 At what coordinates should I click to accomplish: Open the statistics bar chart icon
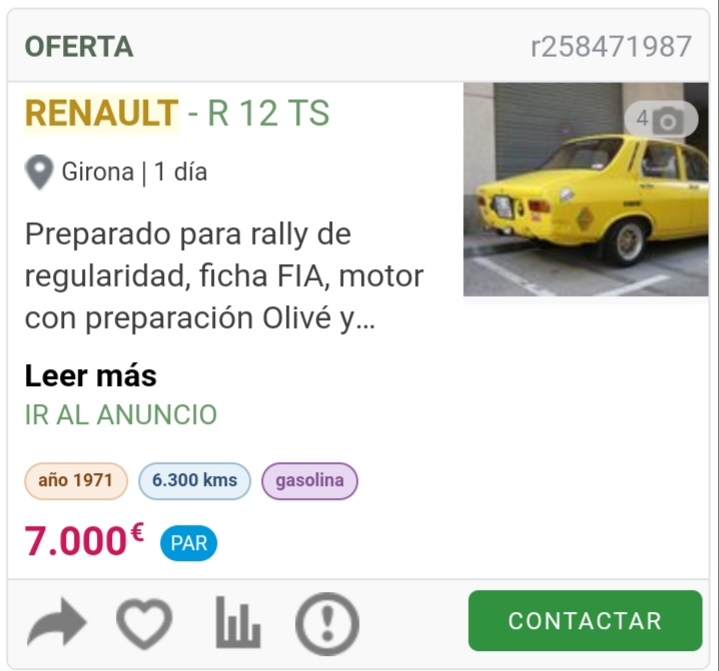(238, 624)
